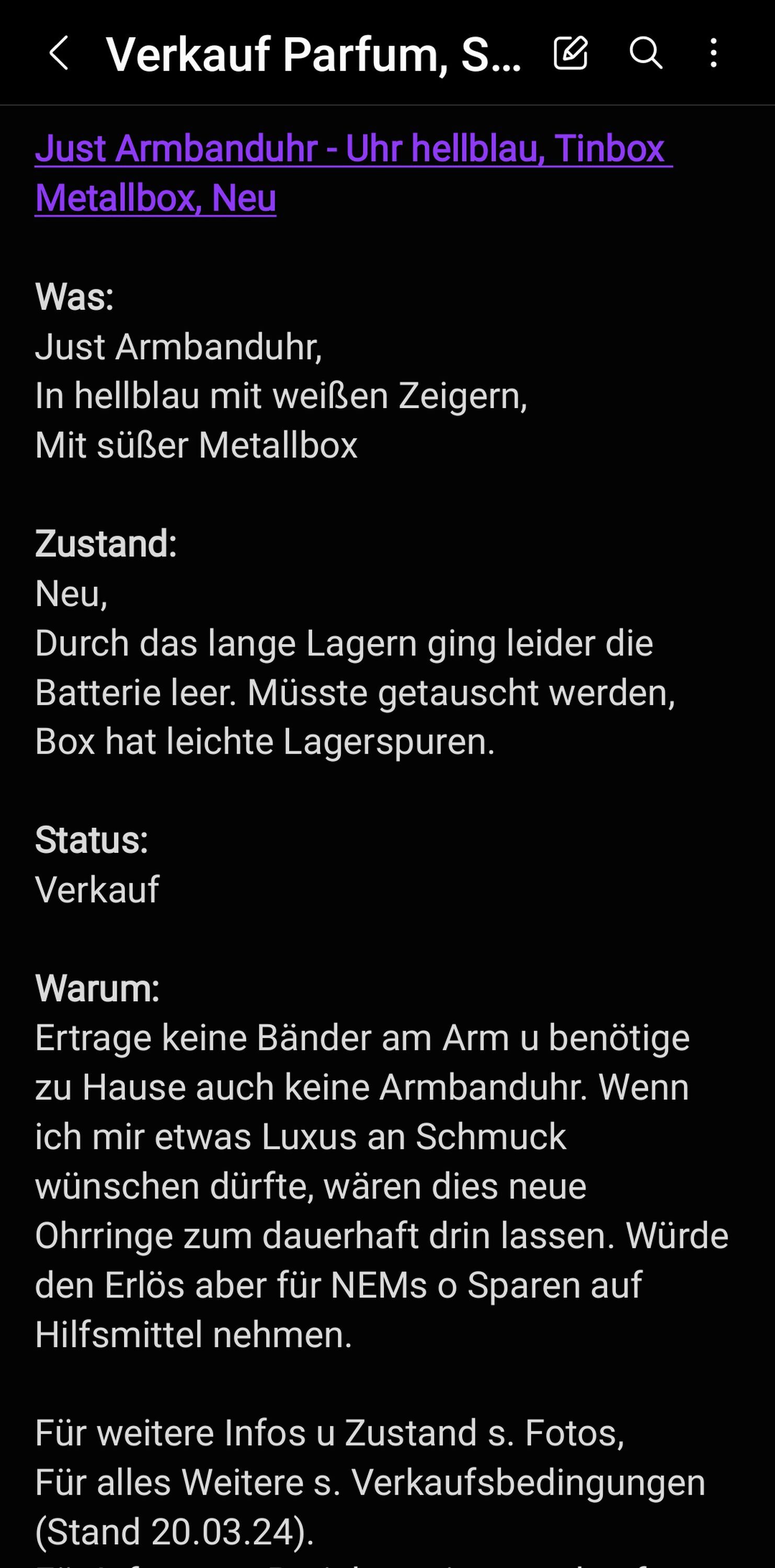Edit this note with the pencil icon
Image resolution: width=775 pixels, height=1568 pixels.
tap(571, 53)
